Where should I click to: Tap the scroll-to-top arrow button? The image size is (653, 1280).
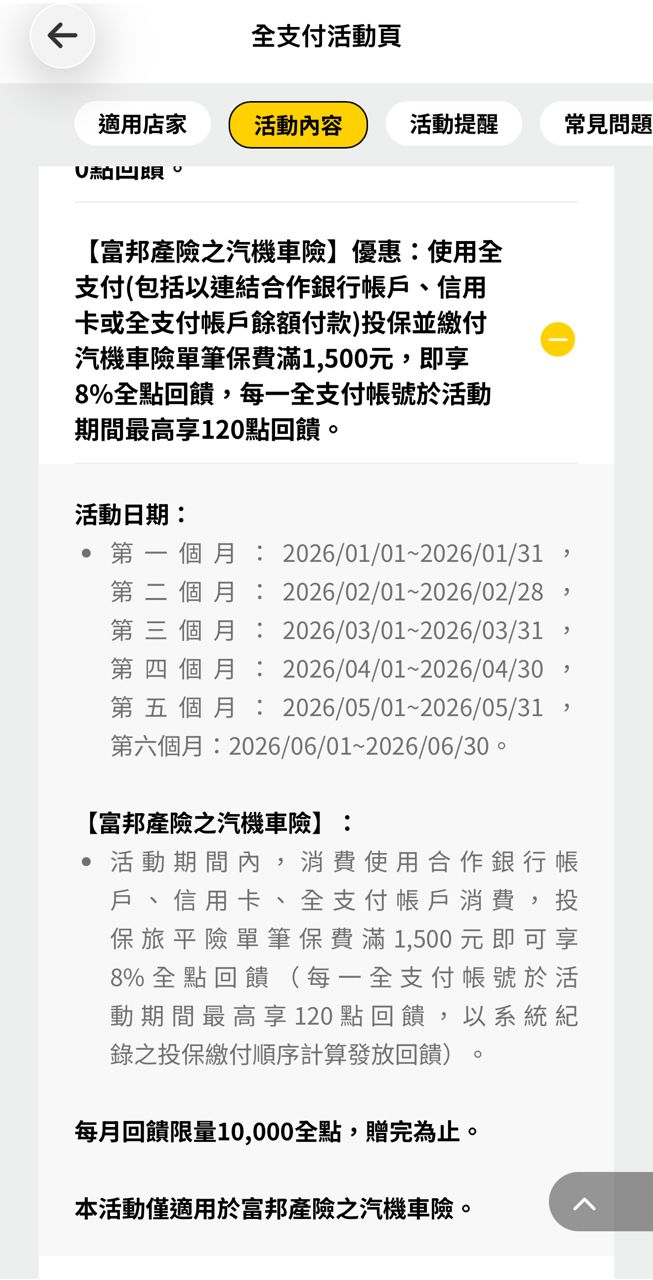coord(585,1202)
